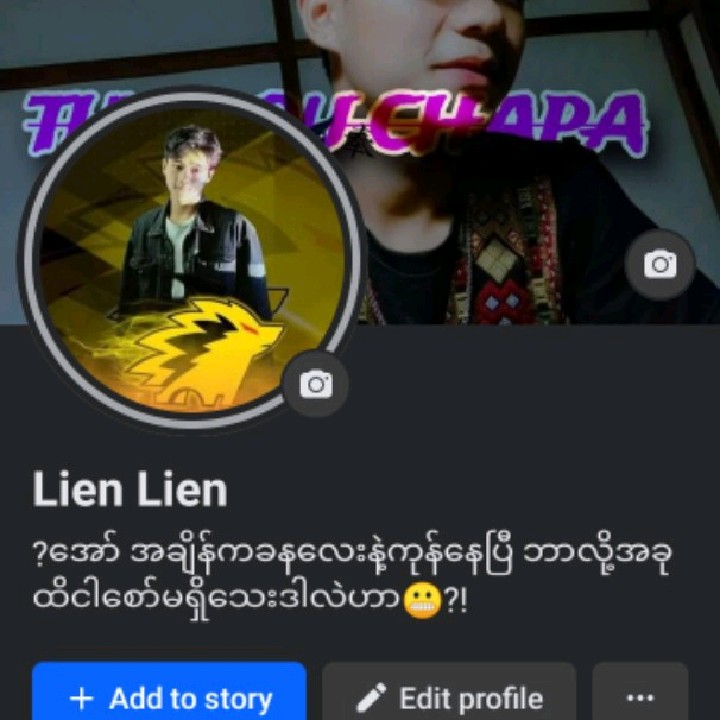Change profile picture via camera icon
The height and width of the screenshot is (720, 720).
(316, 384)
